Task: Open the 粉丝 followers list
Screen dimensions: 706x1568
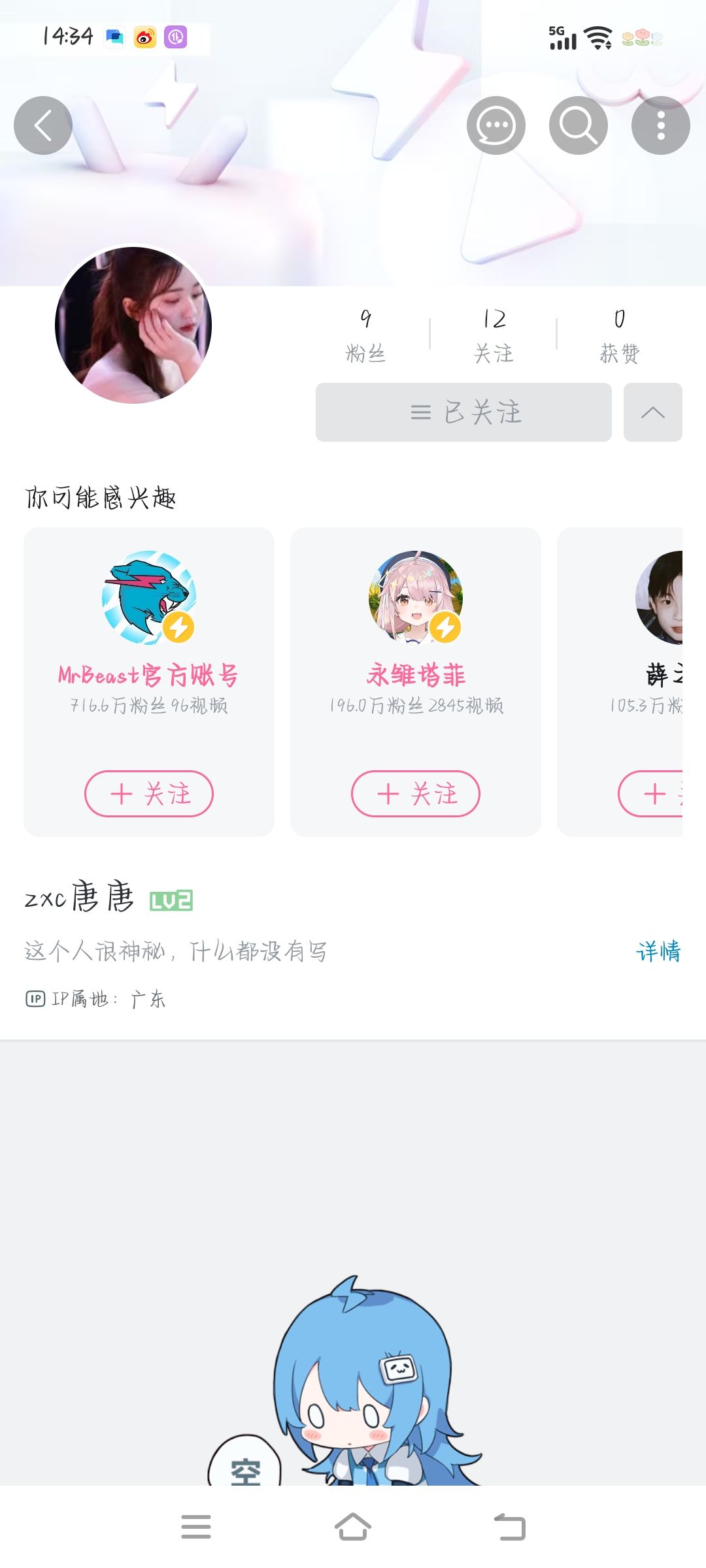Action: (365, 336)
